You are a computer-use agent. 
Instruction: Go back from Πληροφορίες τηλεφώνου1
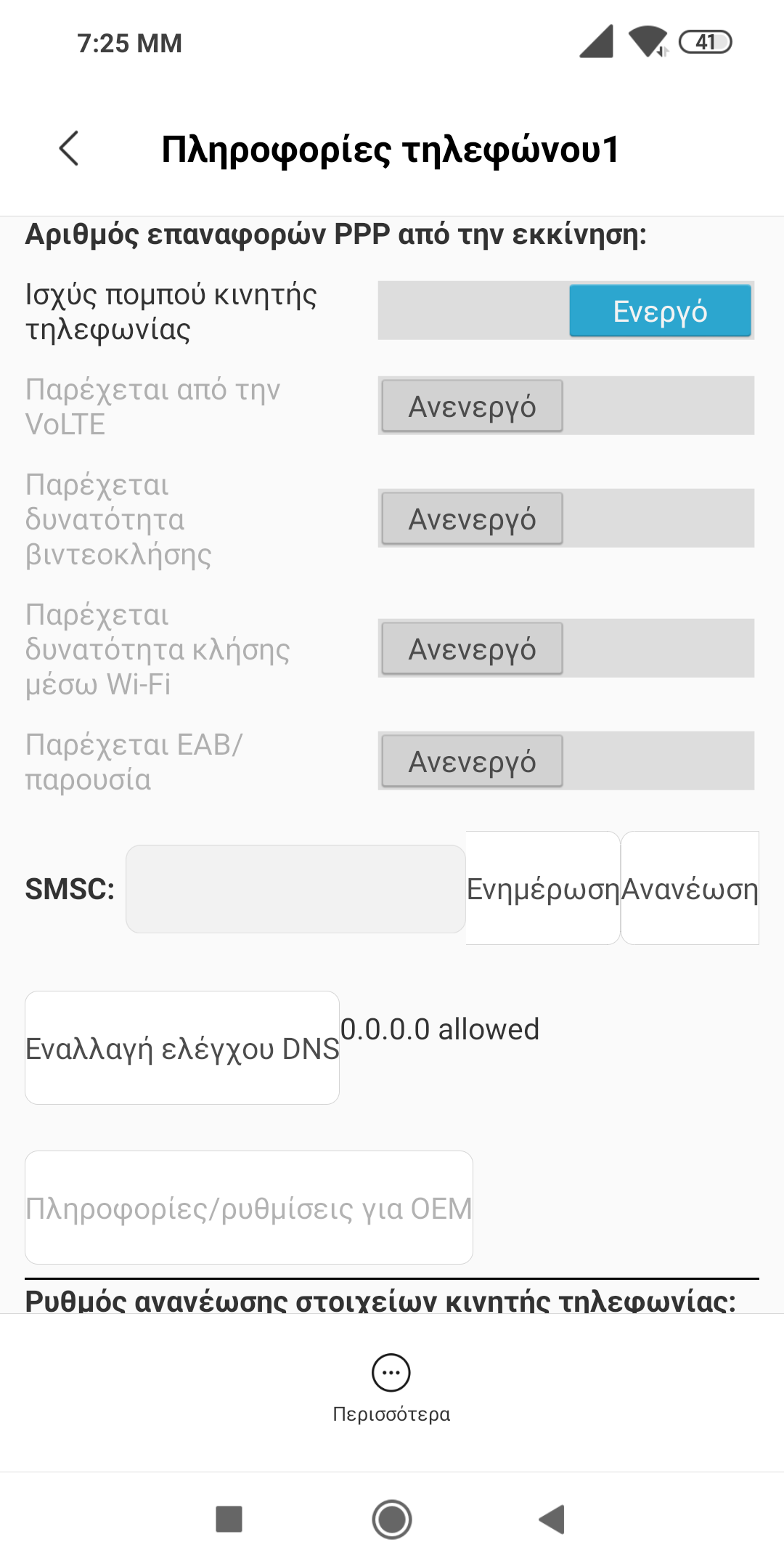coord(69,149)
